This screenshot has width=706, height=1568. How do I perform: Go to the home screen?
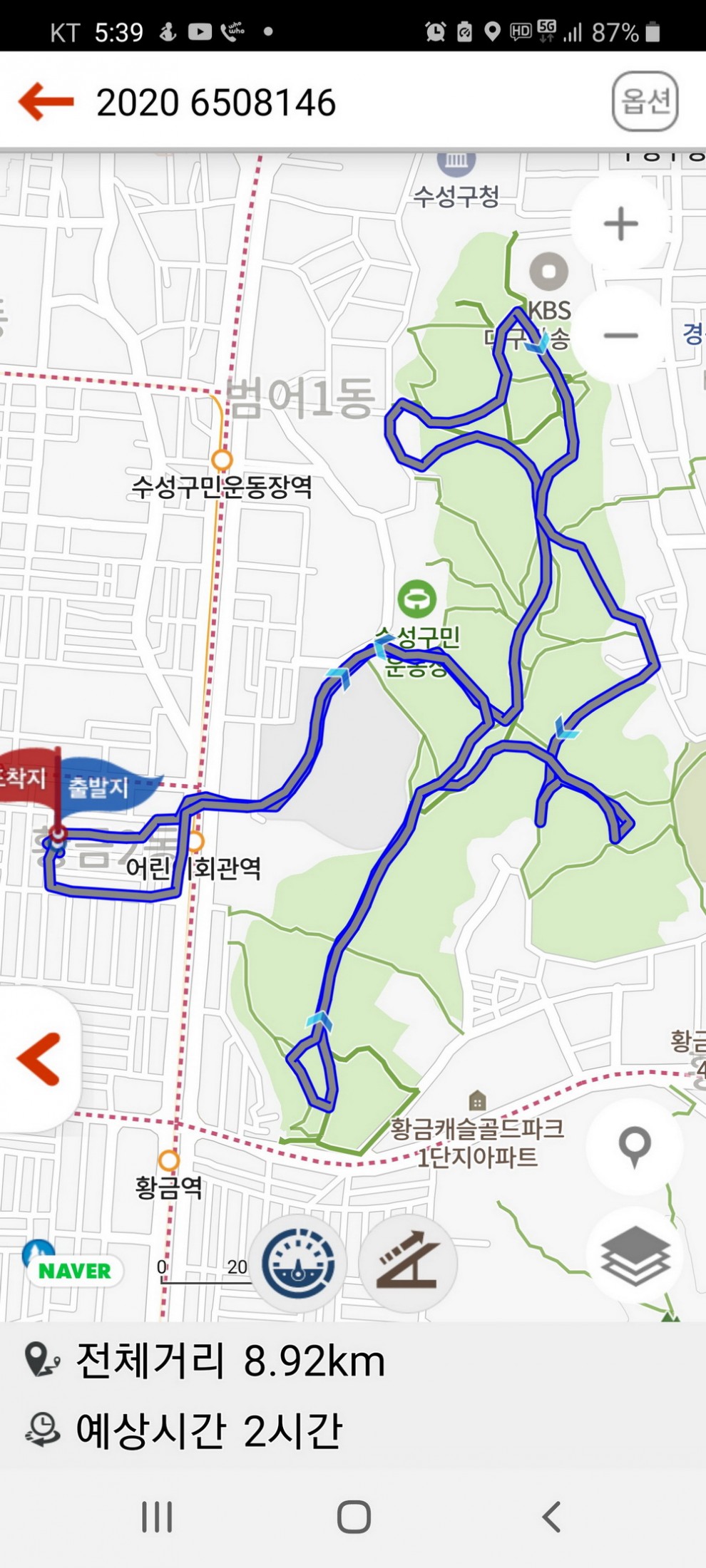coord(354,1516)
